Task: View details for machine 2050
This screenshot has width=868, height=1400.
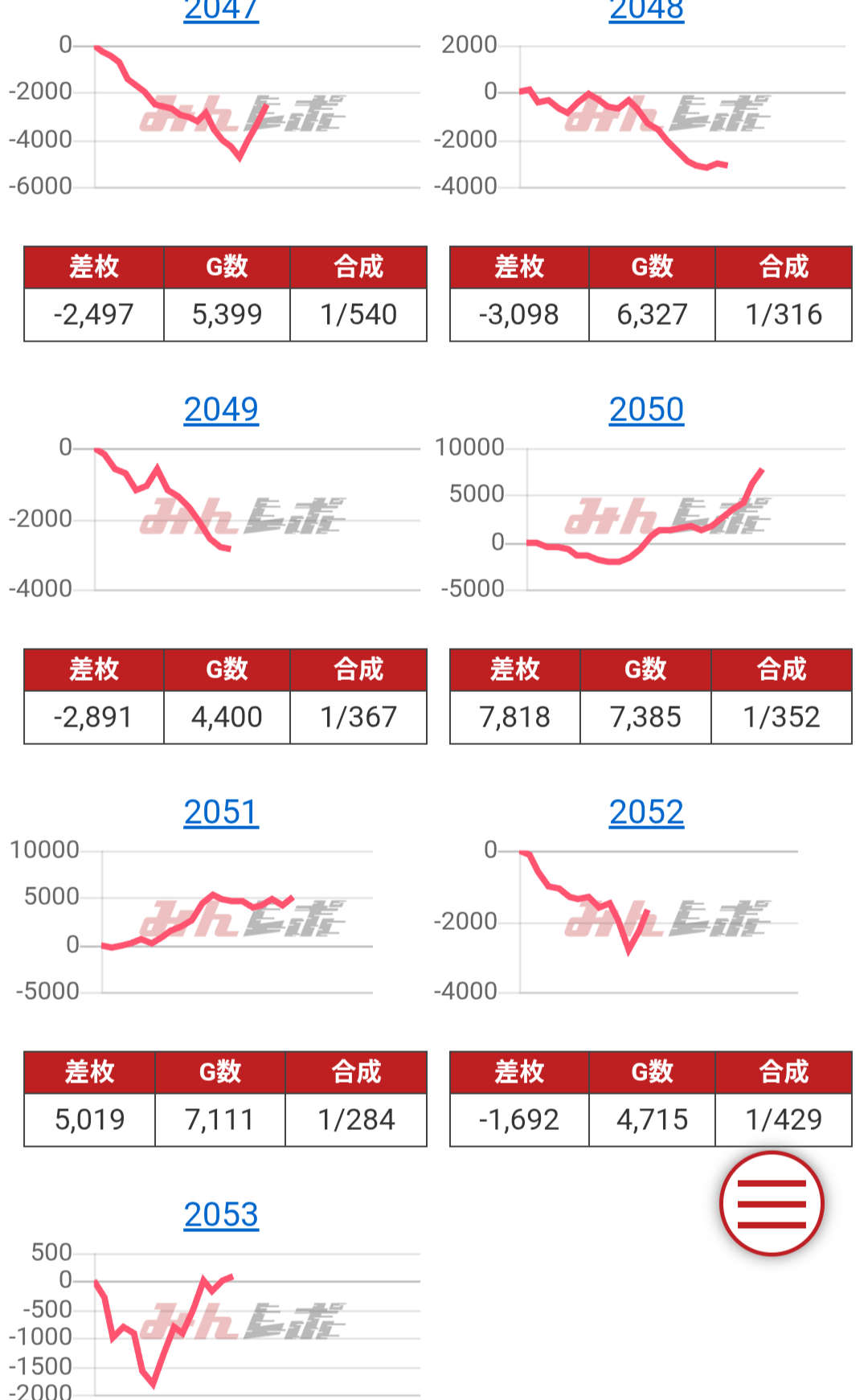Action: pyautogui.click(x=646, y=410)
